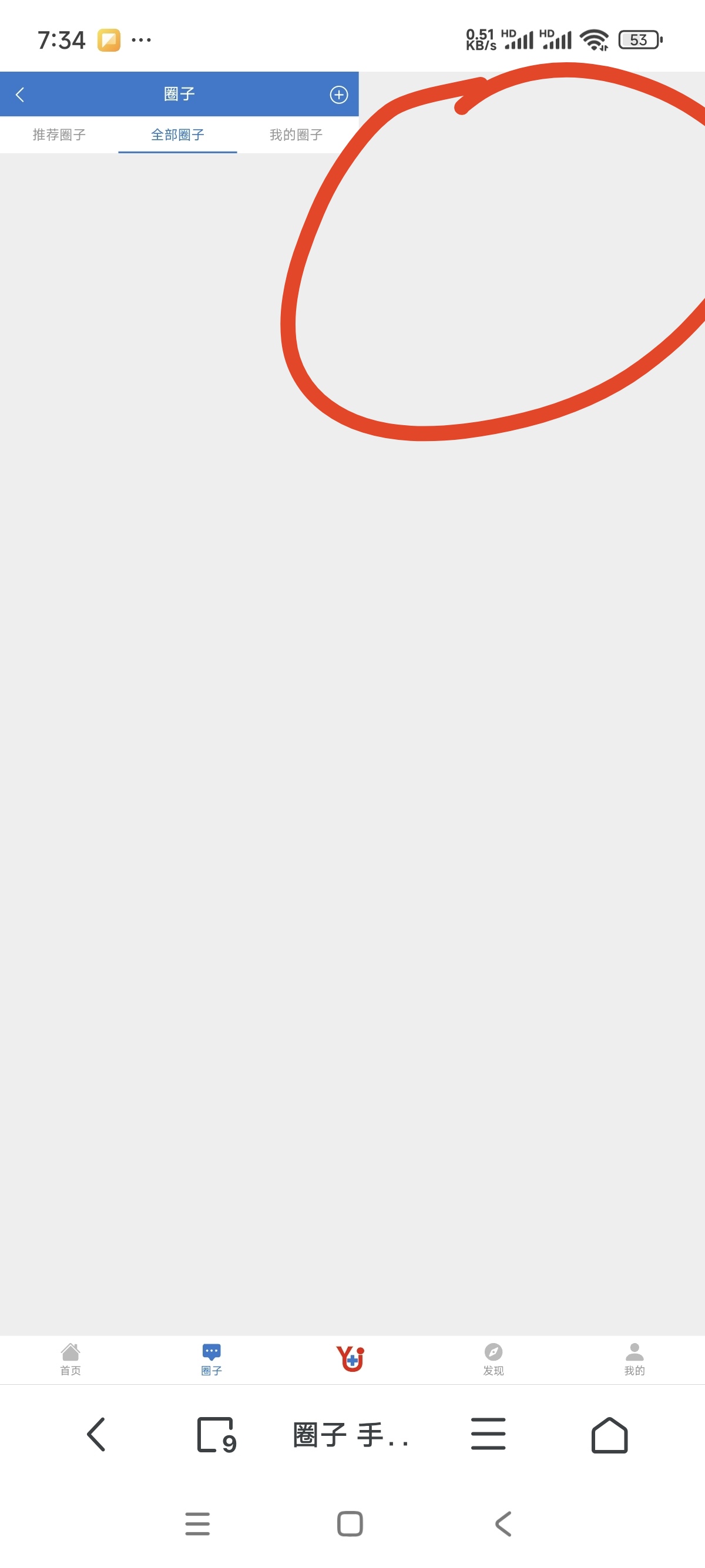Open the 我的 profile tab

coord(634,1358)
